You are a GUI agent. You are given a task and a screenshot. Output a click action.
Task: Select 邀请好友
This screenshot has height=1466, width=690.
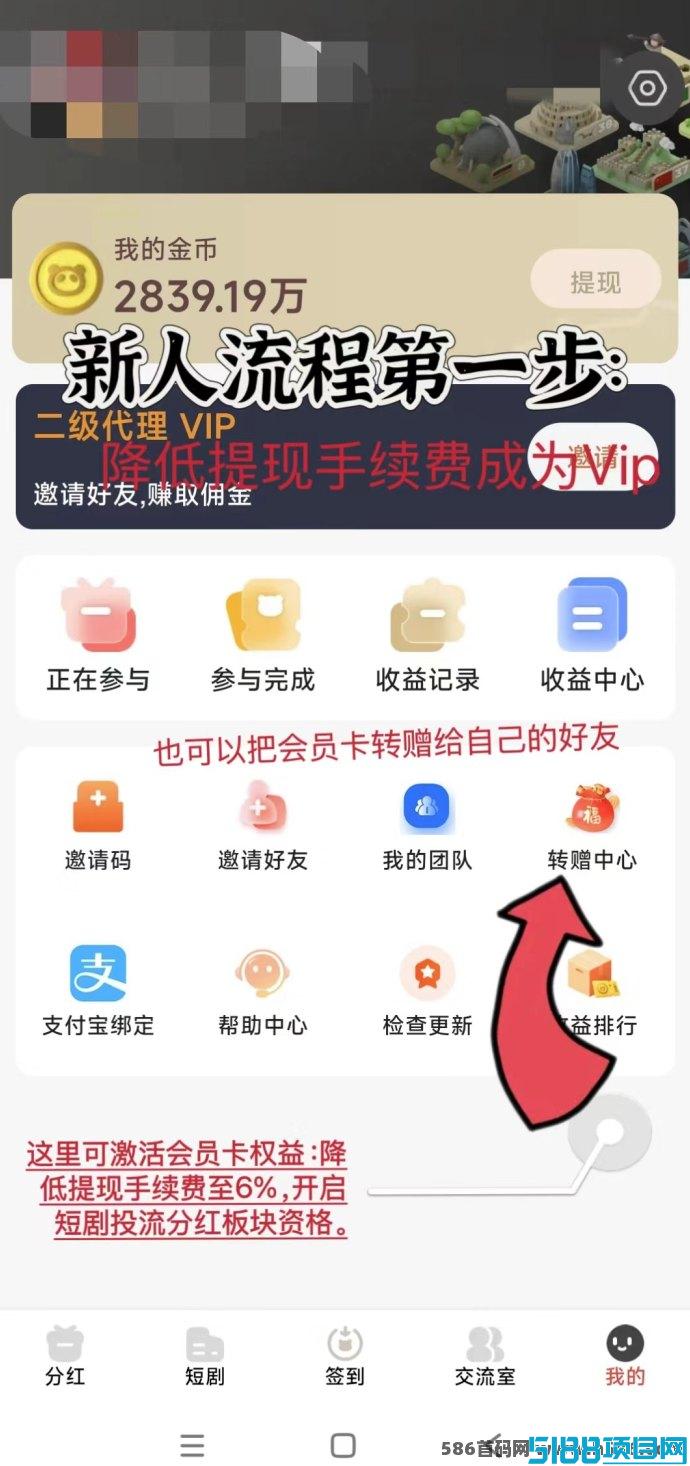coord(263,826)
